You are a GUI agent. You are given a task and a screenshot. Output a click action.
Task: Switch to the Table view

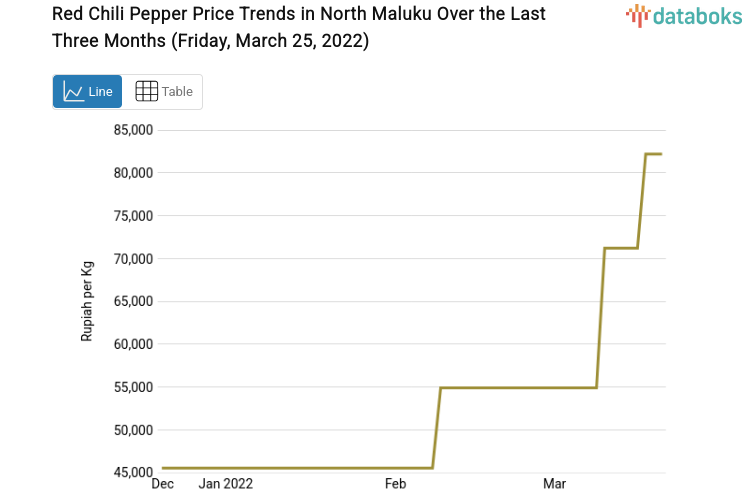pos(163,92)
